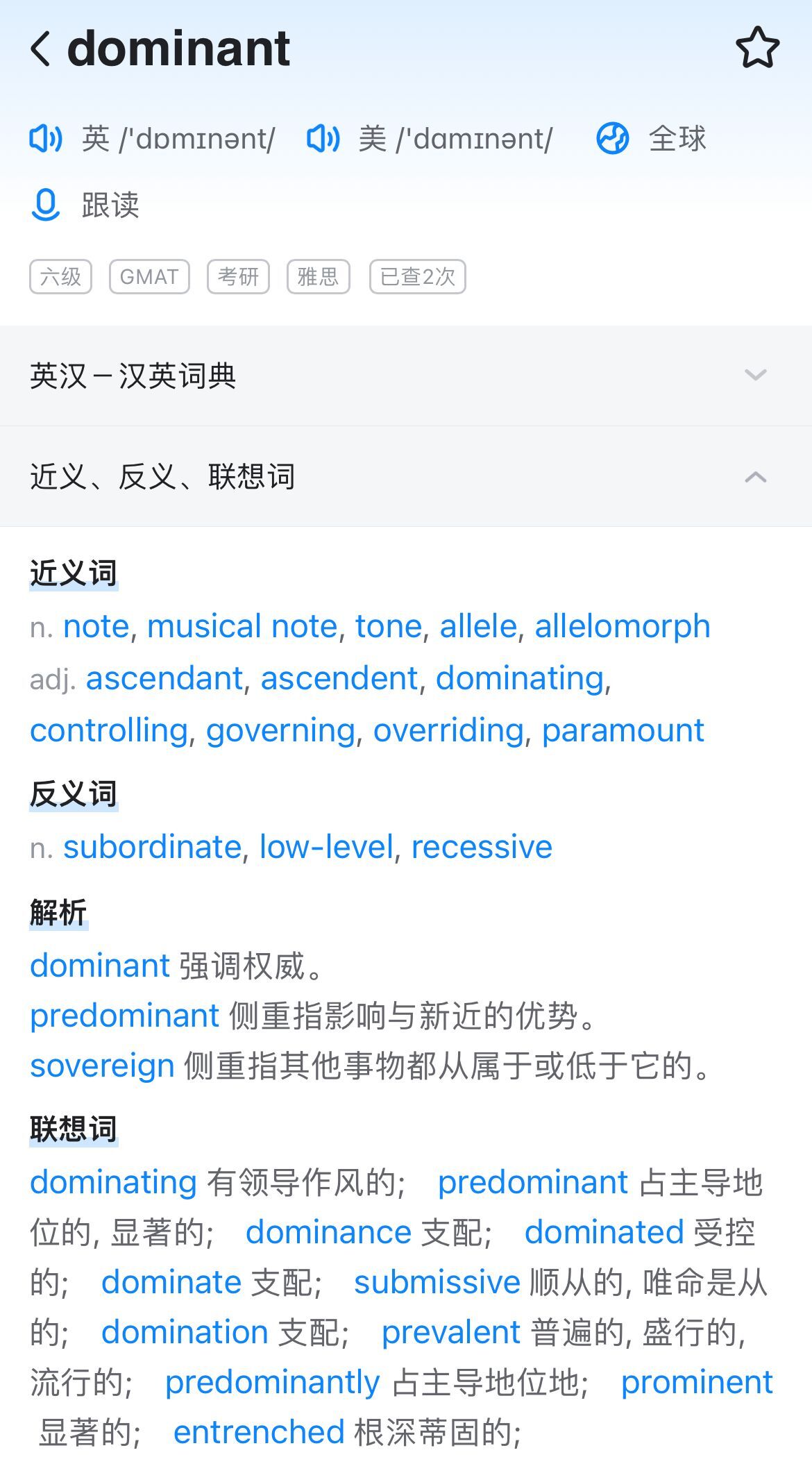Collapse the 近义、反义、联想词 section

click(406, 477)
